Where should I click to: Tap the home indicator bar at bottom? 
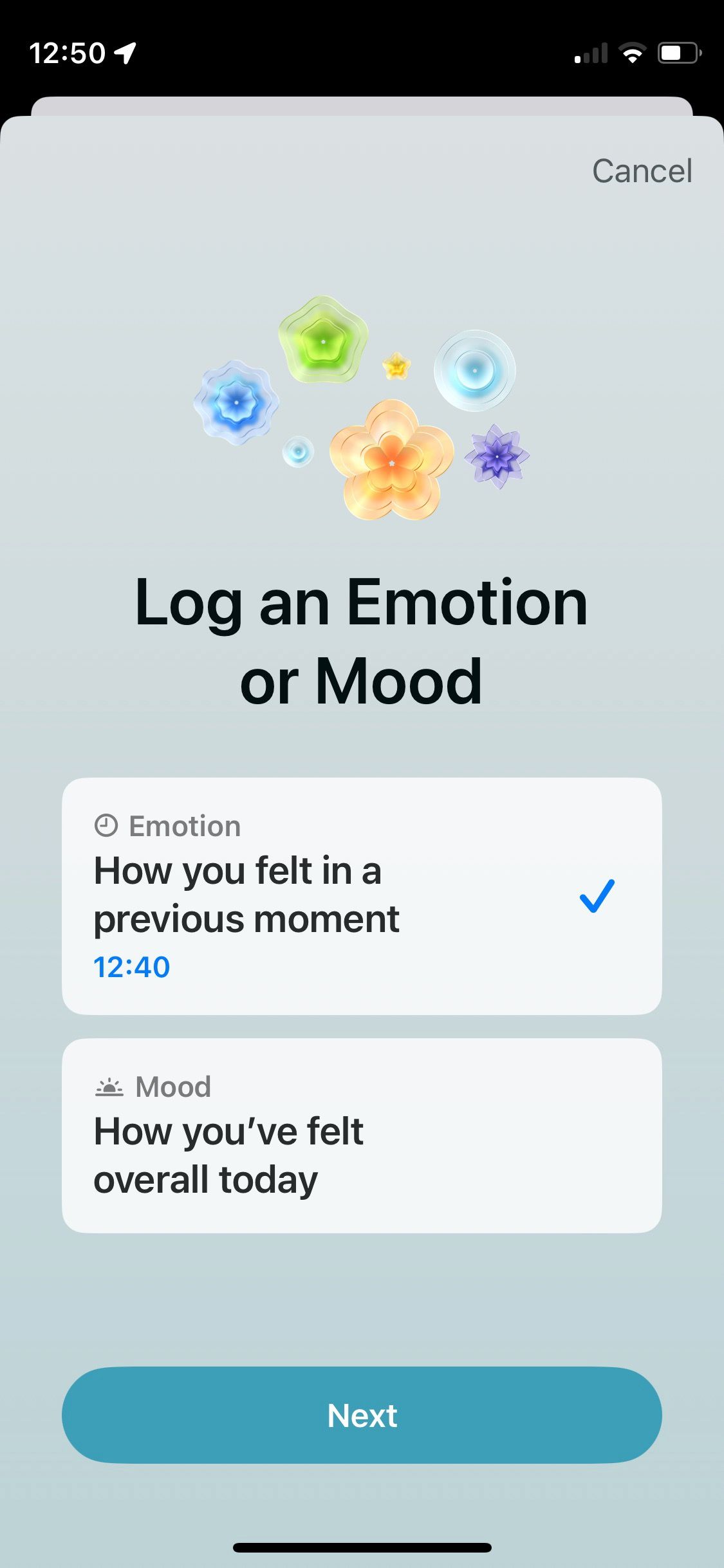pyautogui.click(x=362, y=1547)
